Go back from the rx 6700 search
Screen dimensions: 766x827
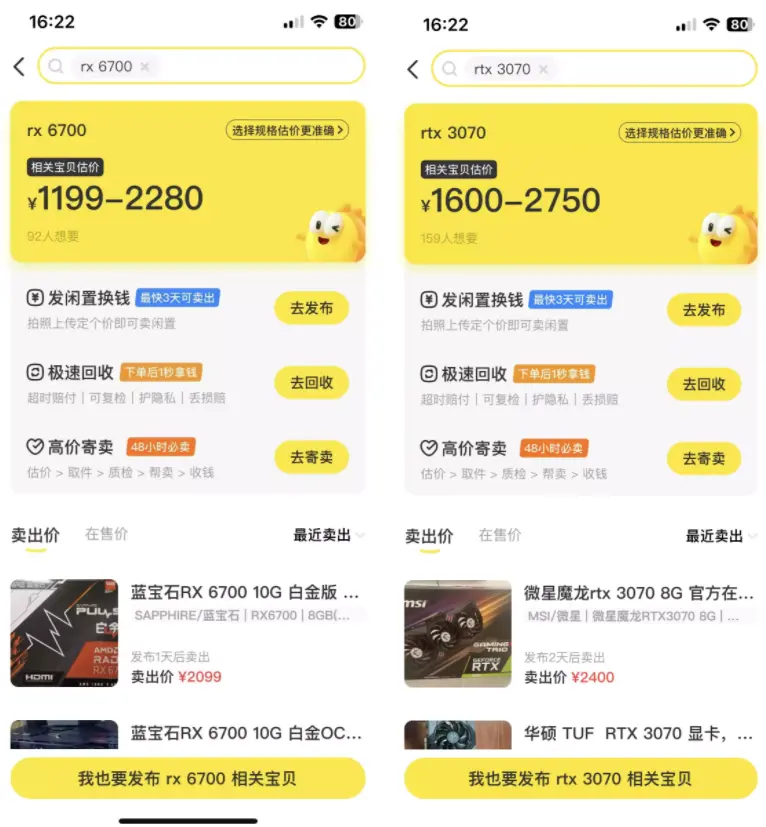click(x=19, y=67)
